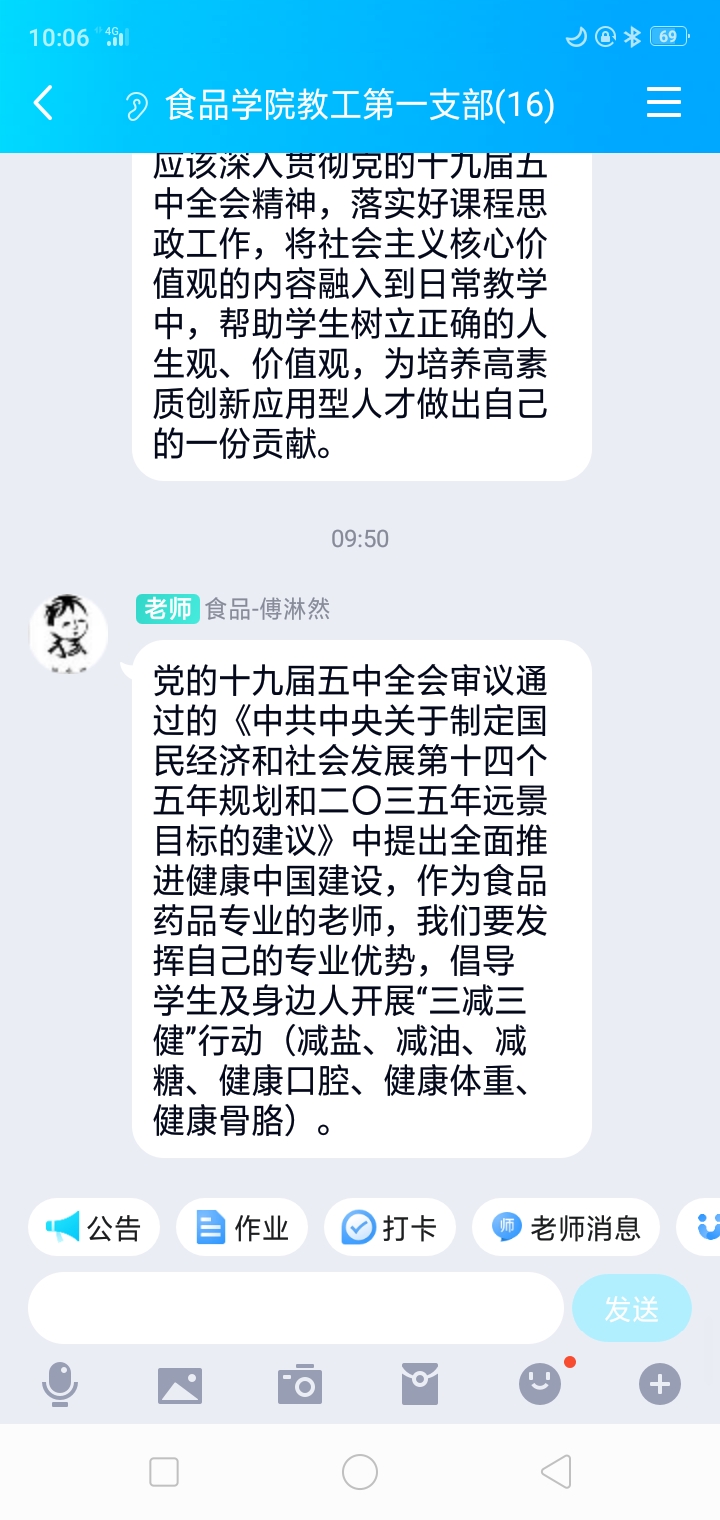Viewport: 720px width, 1520px height.
Task: Open the camera to take photo
Action: tap(300, 1385)
